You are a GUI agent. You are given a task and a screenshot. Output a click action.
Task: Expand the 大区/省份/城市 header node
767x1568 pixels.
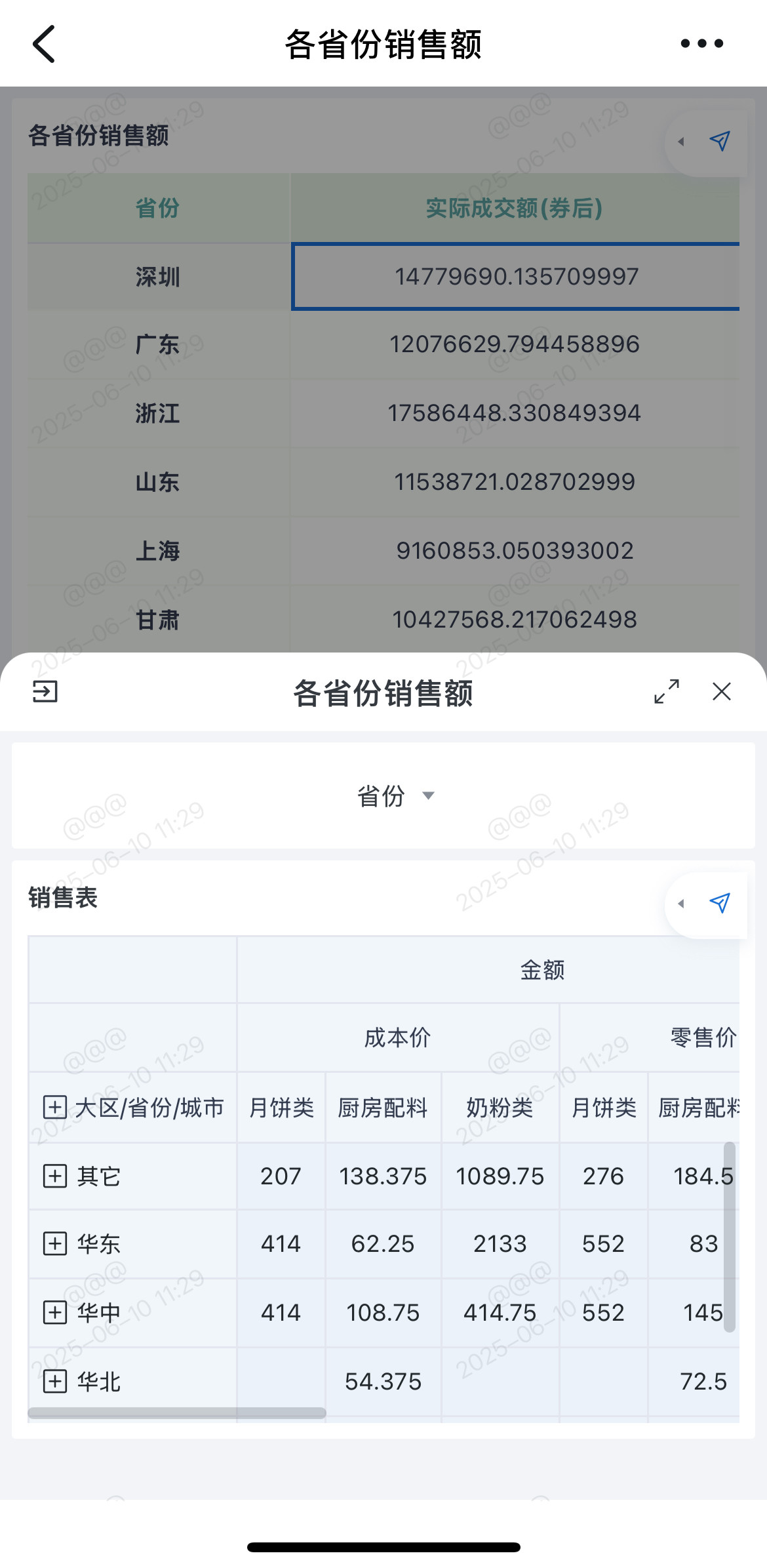54,1108
